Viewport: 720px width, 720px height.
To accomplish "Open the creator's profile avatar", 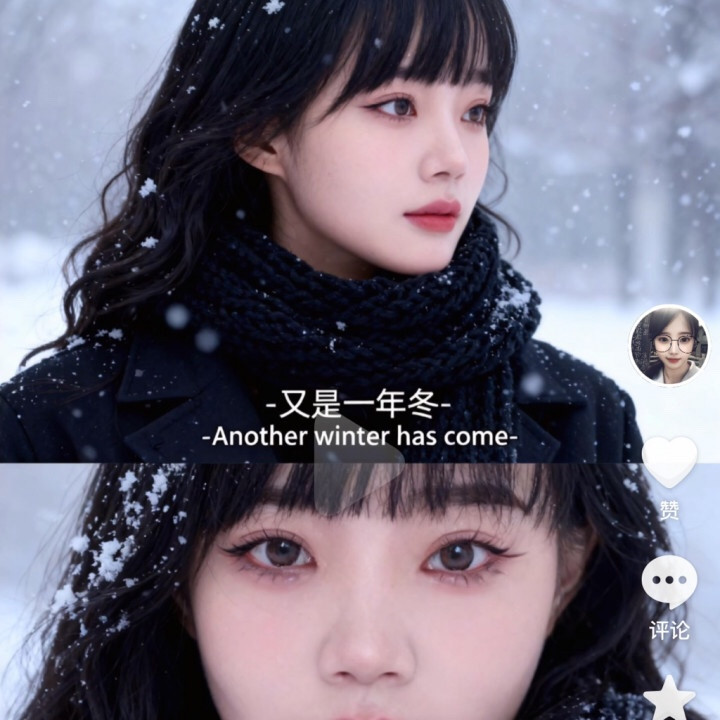I will click(669, 346).
